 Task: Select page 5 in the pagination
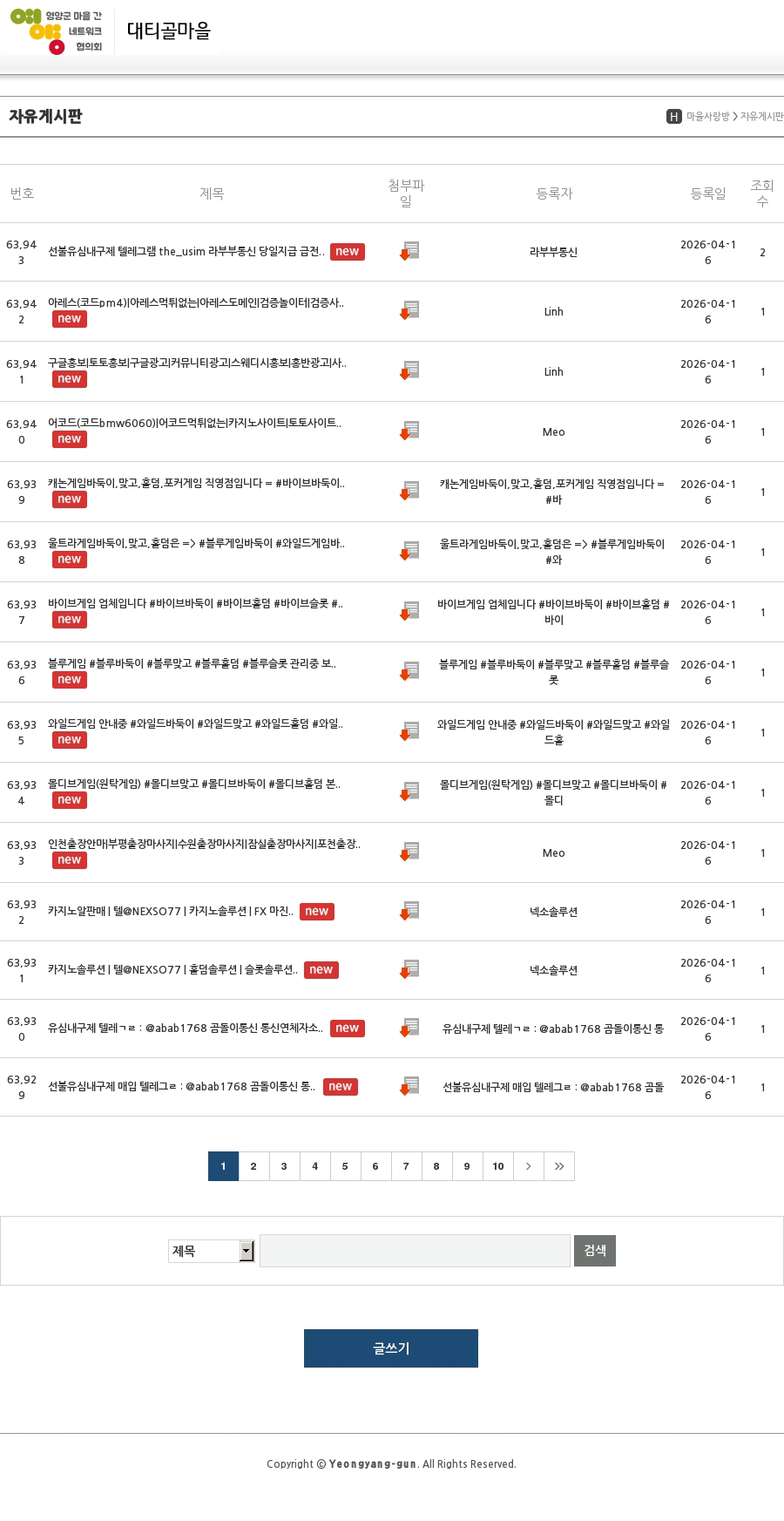[345, 1166]
